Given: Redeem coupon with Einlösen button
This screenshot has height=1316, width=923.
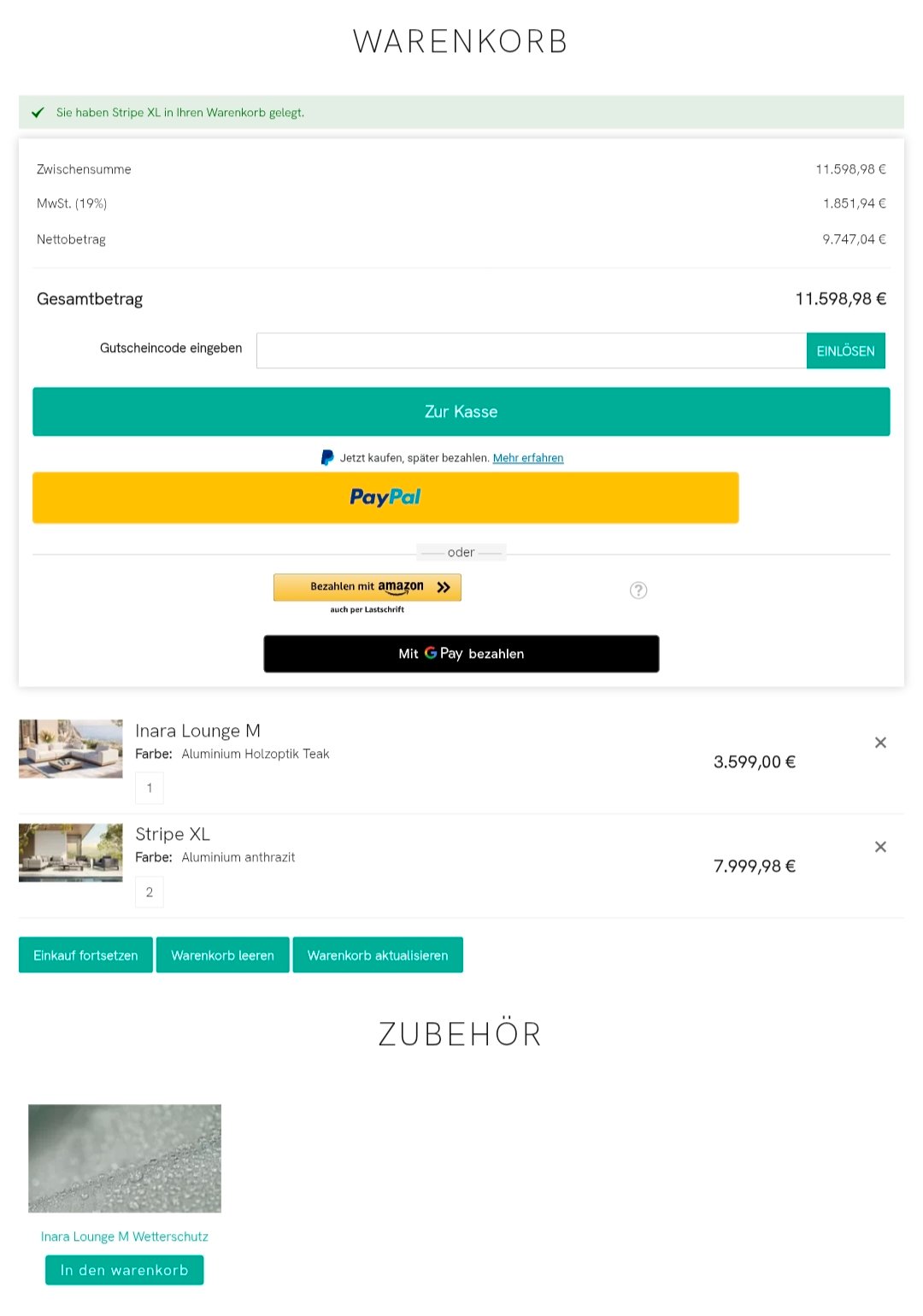Looking at the screenshot, I should pos(845,350).
